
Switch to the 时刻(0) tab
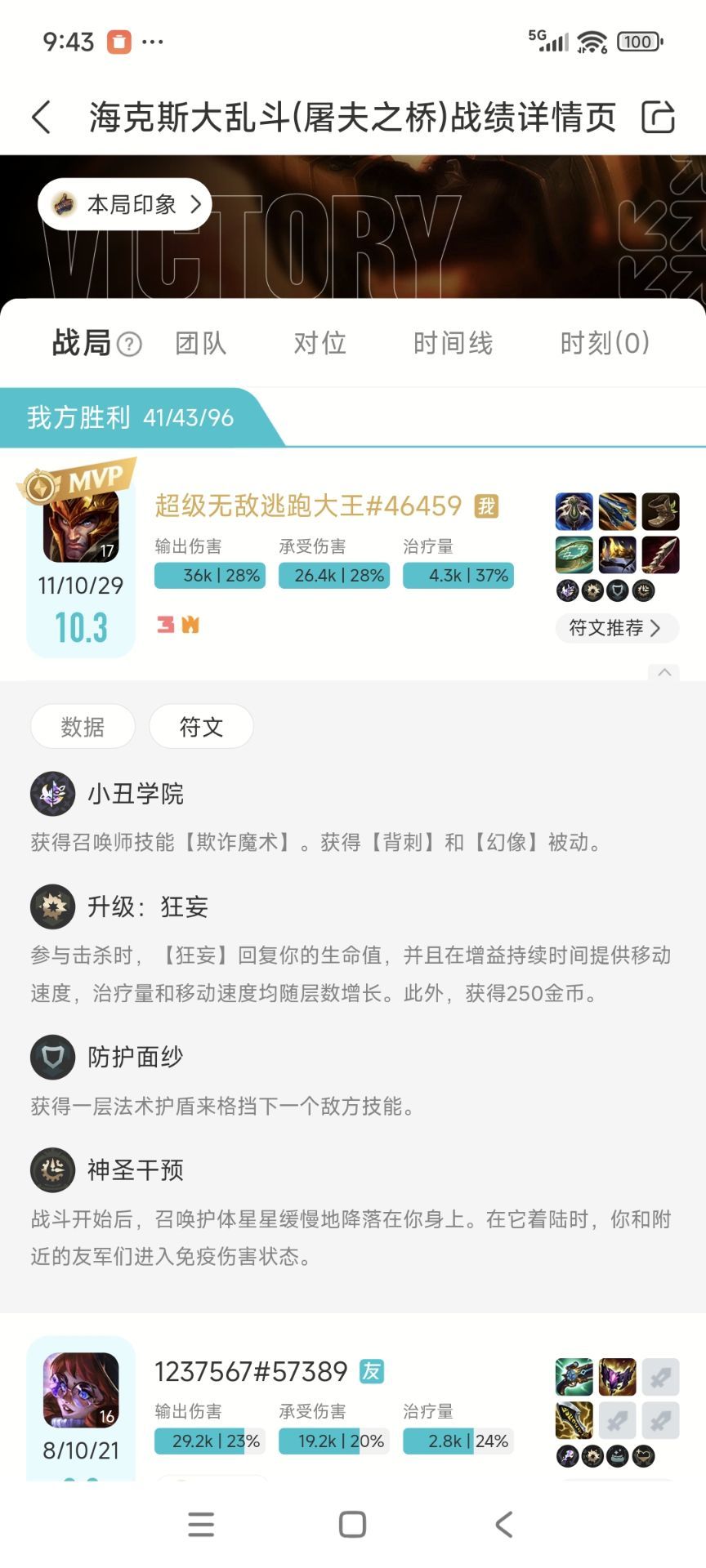605,344
